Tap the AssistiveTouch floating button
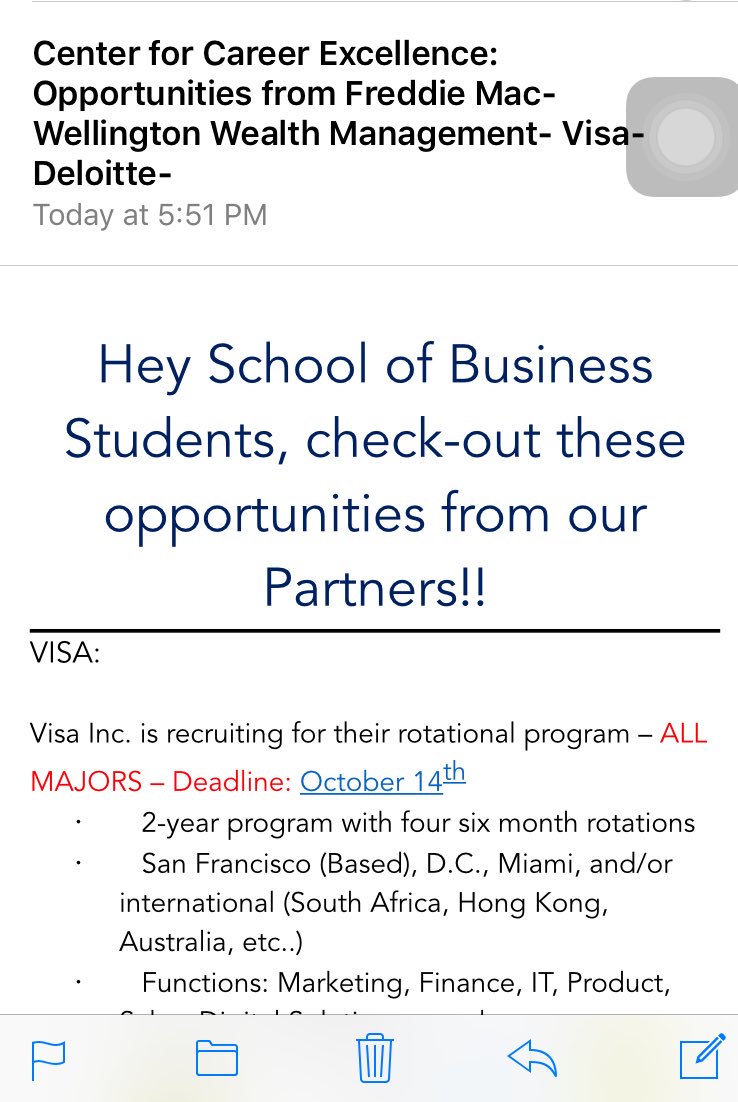The image size is (738, 1102). pyautogui.click(x=685, y=137)
